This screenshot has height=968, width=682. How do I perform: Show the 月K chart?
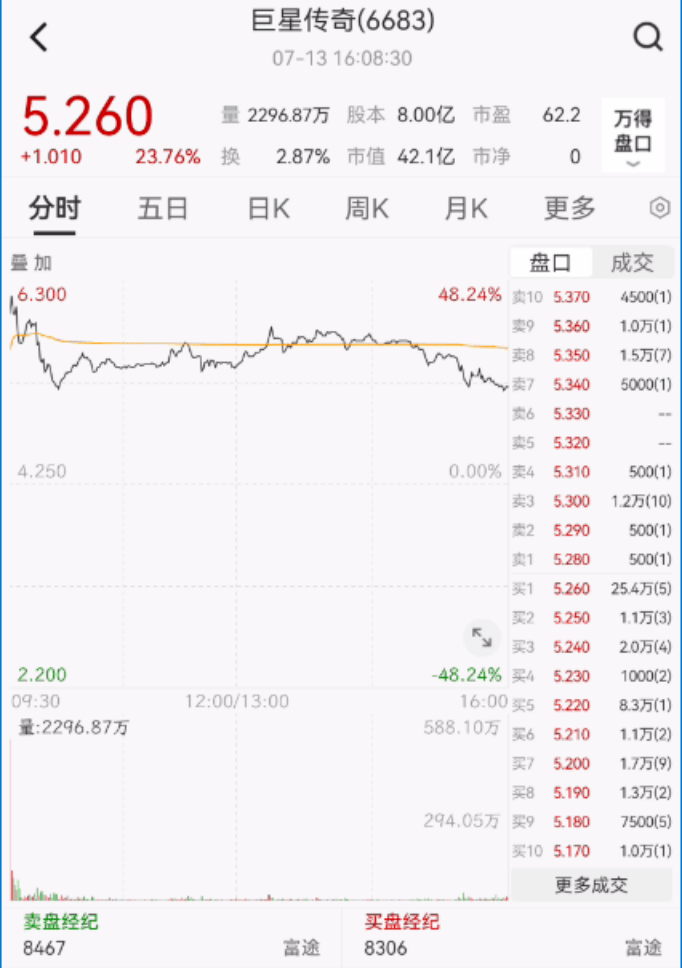tap(465, 209)
